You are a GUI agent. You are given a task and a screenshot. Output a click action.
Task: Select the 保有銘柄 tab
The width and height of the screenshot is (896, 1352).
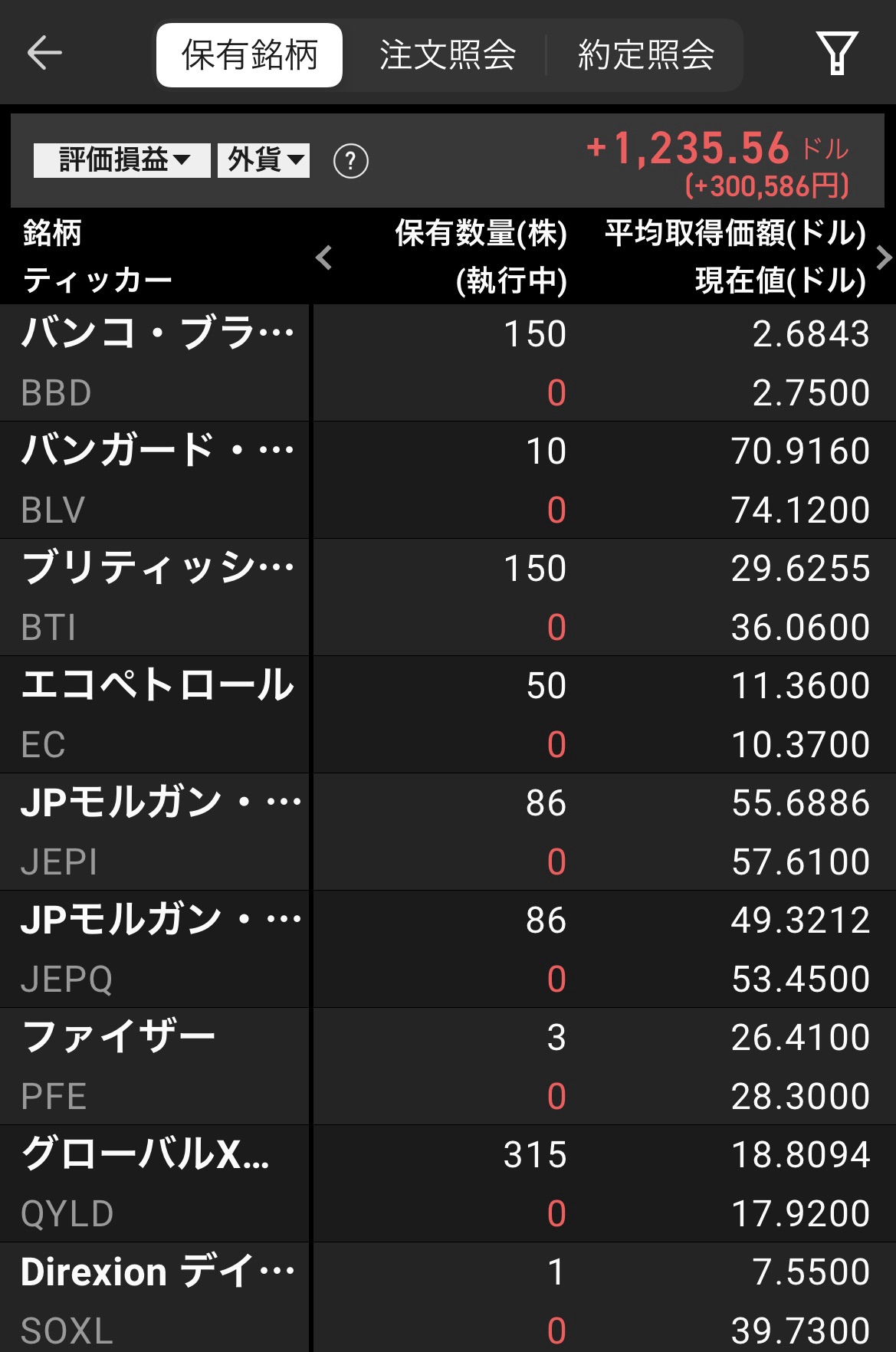pyautogui.click(x=249, y=55)
